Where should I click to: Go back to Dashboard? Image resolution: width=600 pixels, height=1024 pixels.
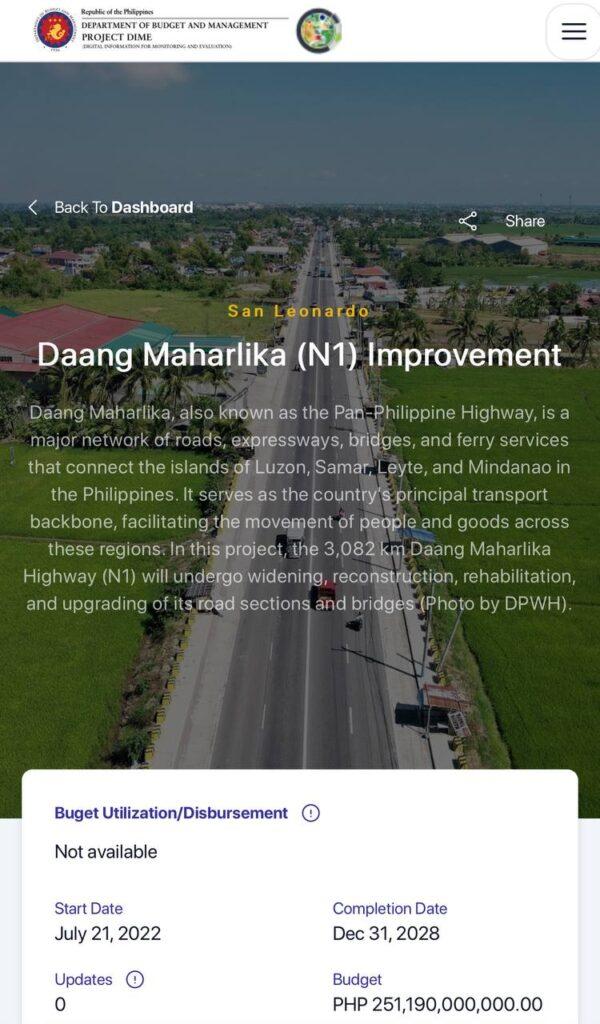(x=111, y=207)
